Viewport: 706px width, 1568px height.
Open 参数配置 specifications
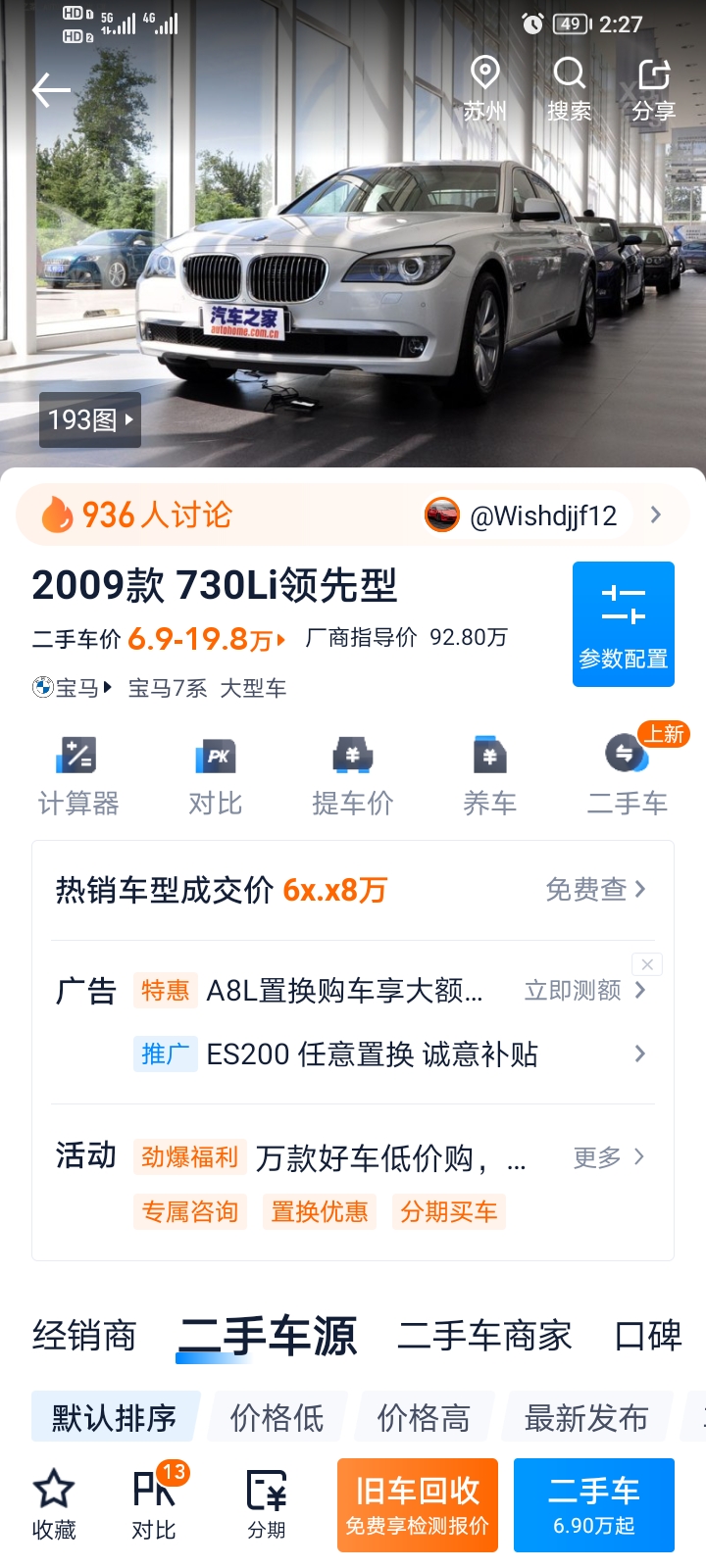click(624, 624)
